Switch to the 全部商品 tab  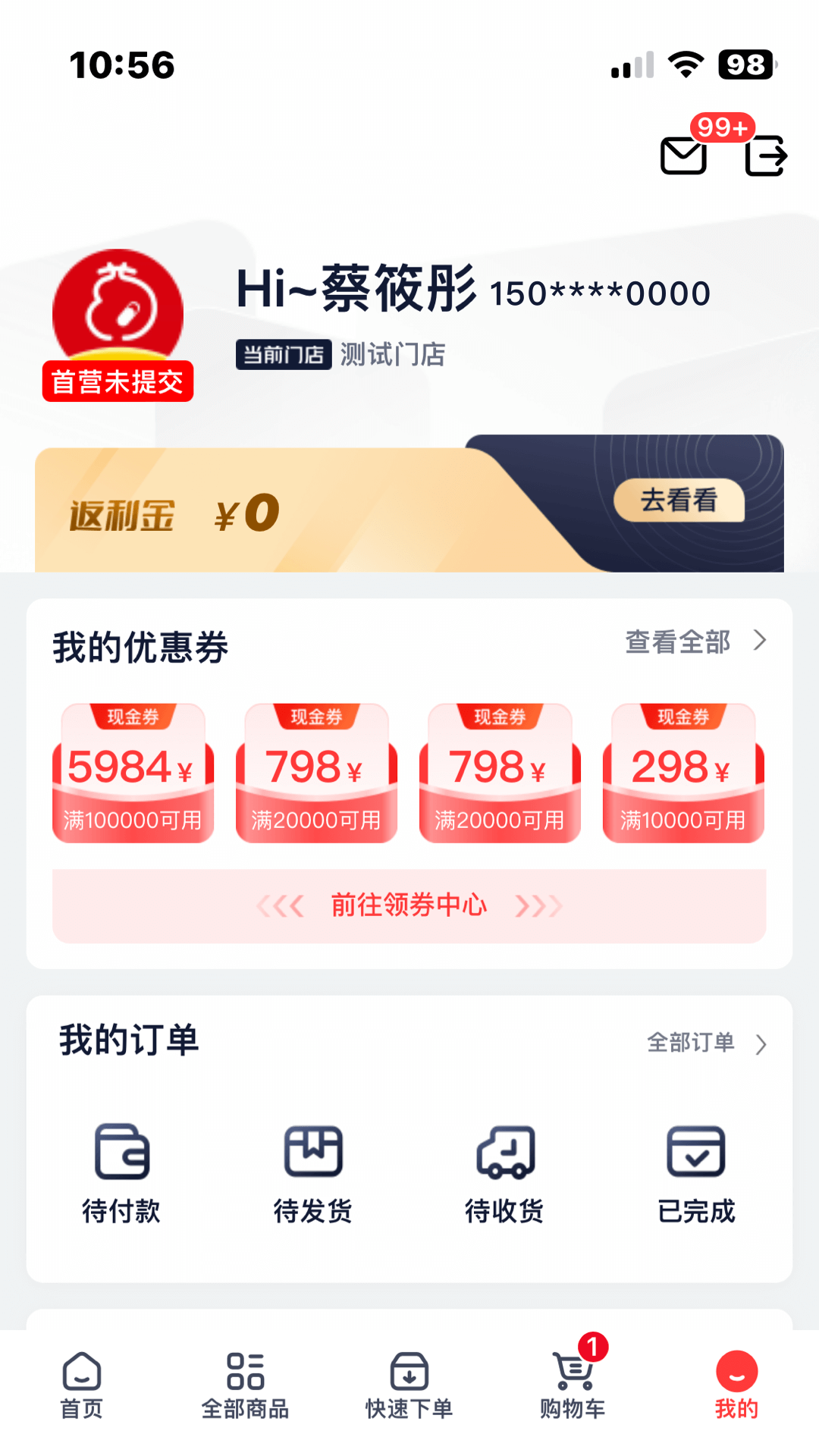point(245,1385)
